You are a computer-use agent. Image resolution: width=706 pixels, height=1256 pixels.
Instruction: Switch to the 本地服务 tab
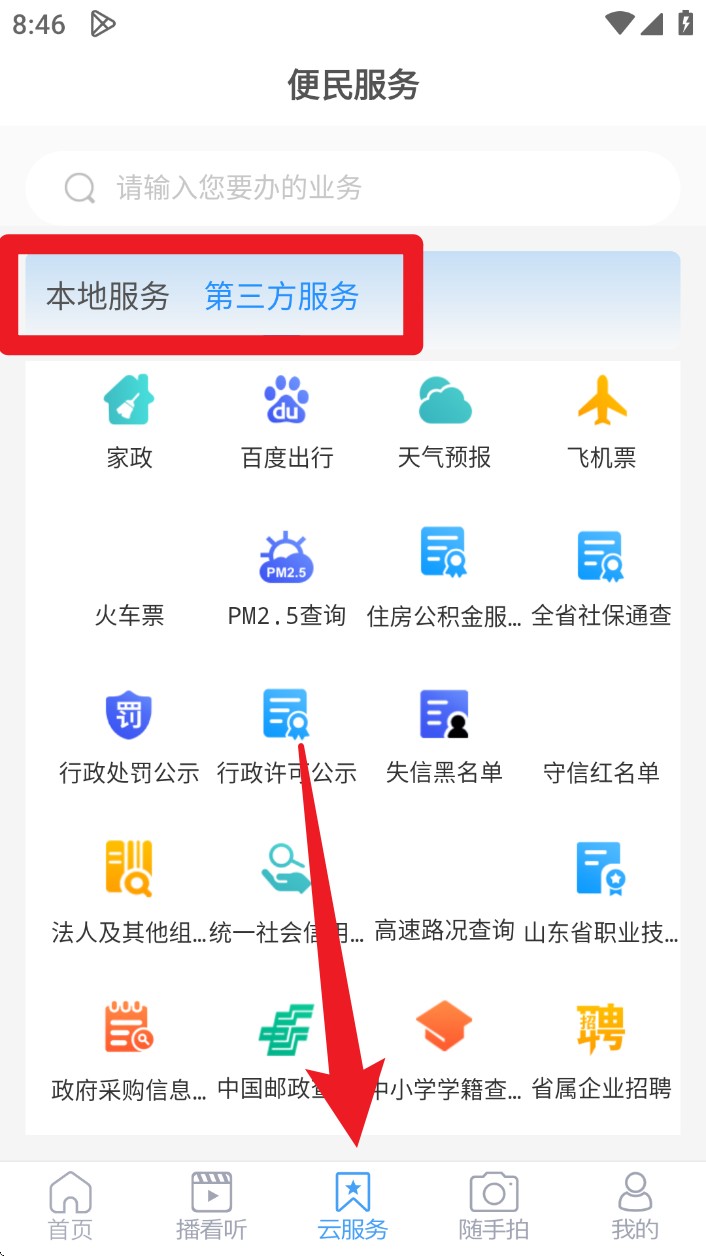coord(108,296)
